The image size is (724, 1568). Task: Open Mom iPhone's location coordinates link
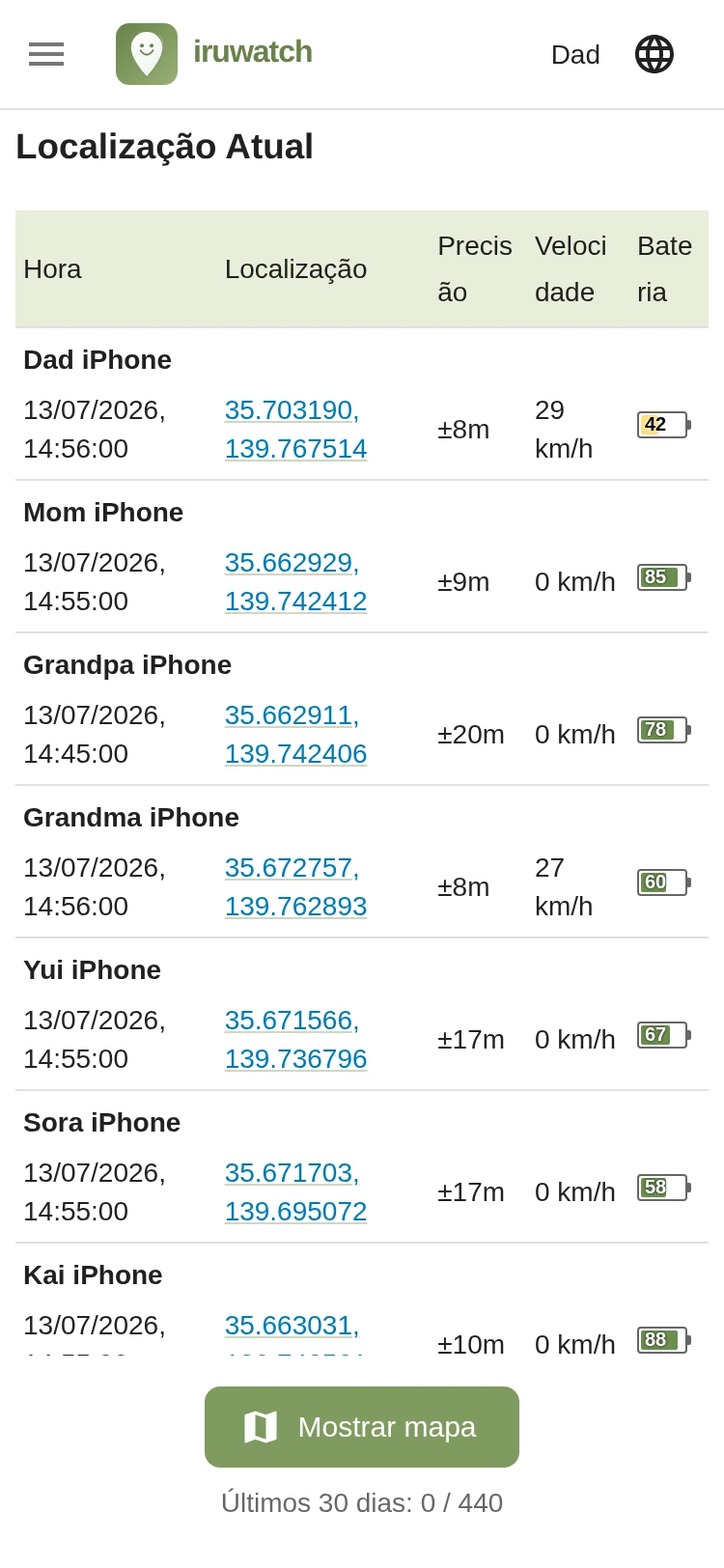295,582
